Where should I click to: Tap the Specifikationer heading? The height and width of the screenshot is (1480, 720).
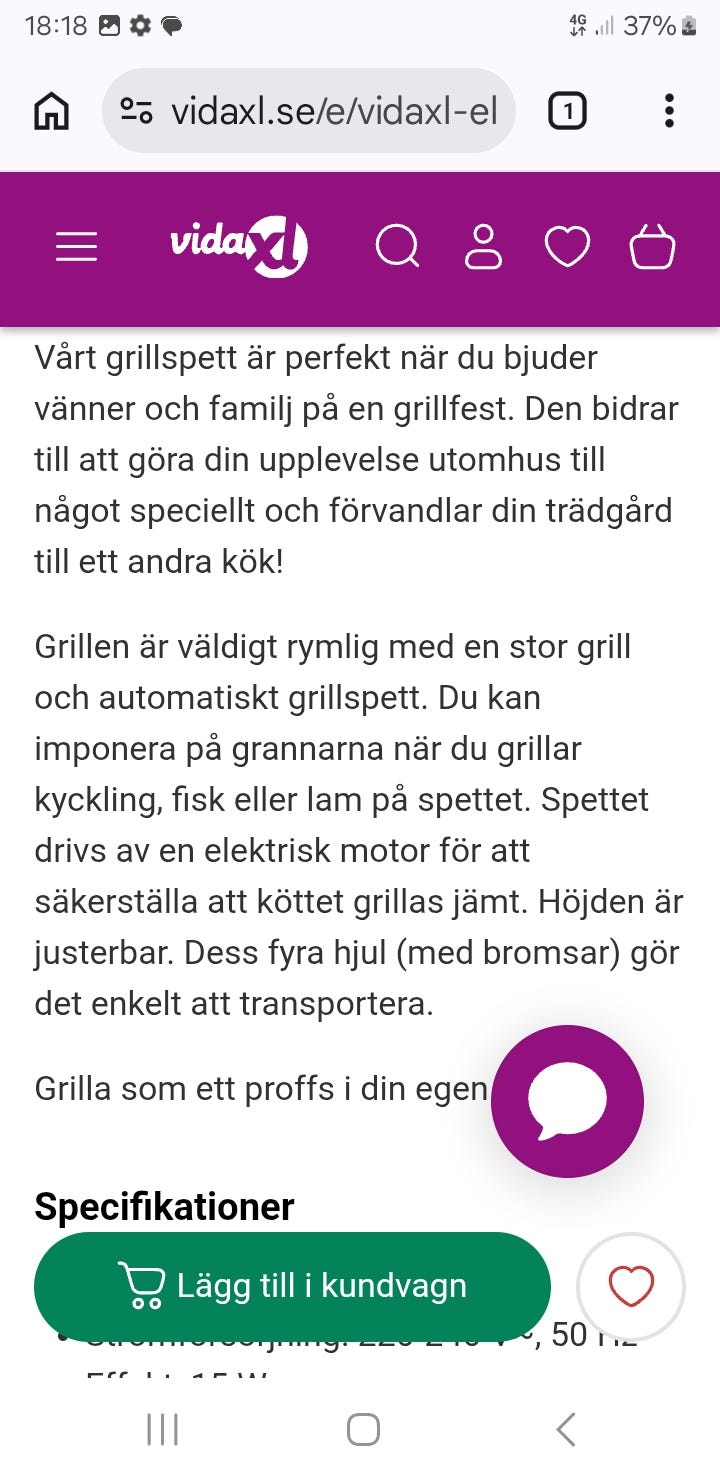coord(163,1207)
